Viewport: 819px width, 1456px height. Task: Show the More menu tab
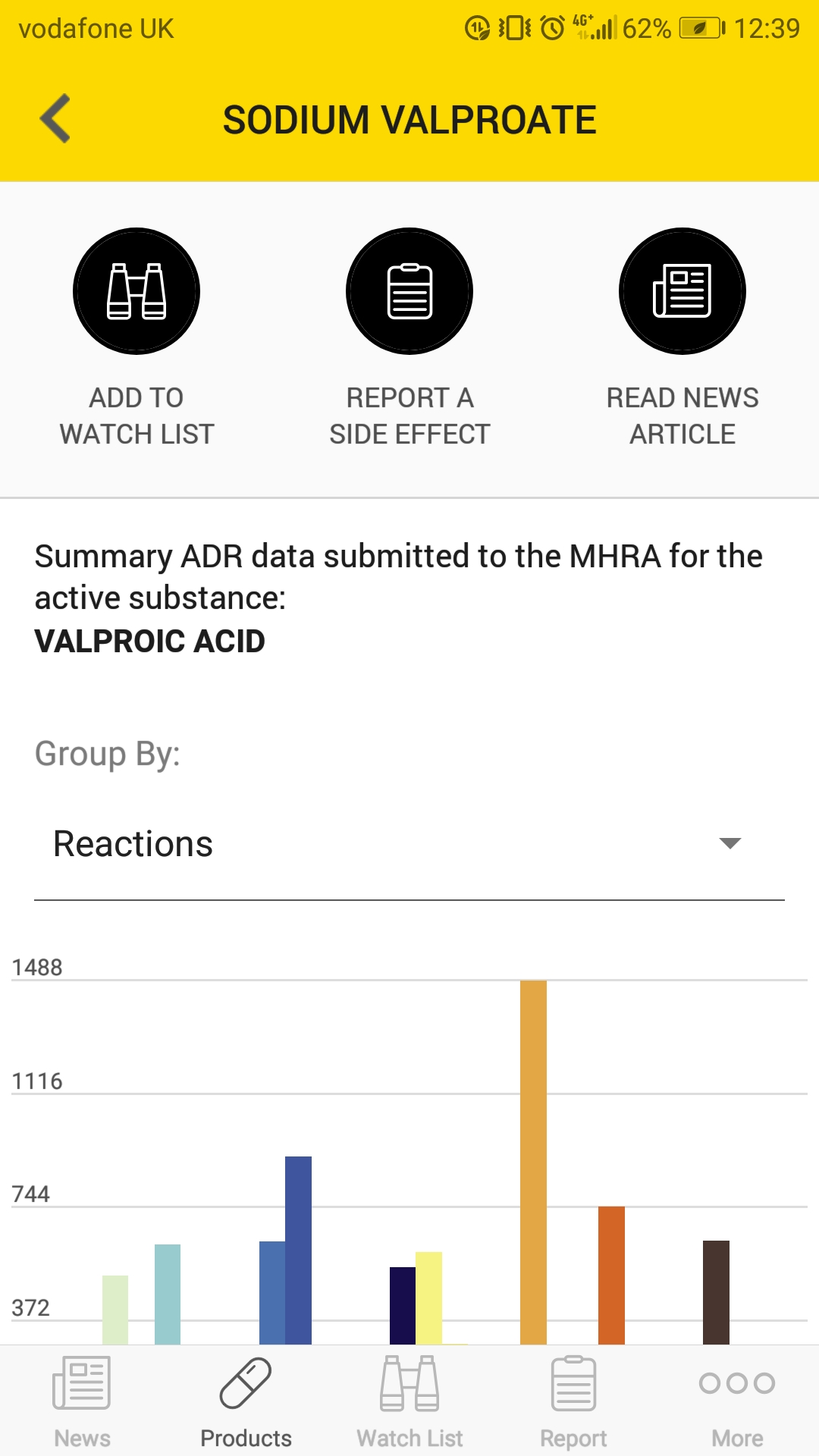pos(737,1401)
